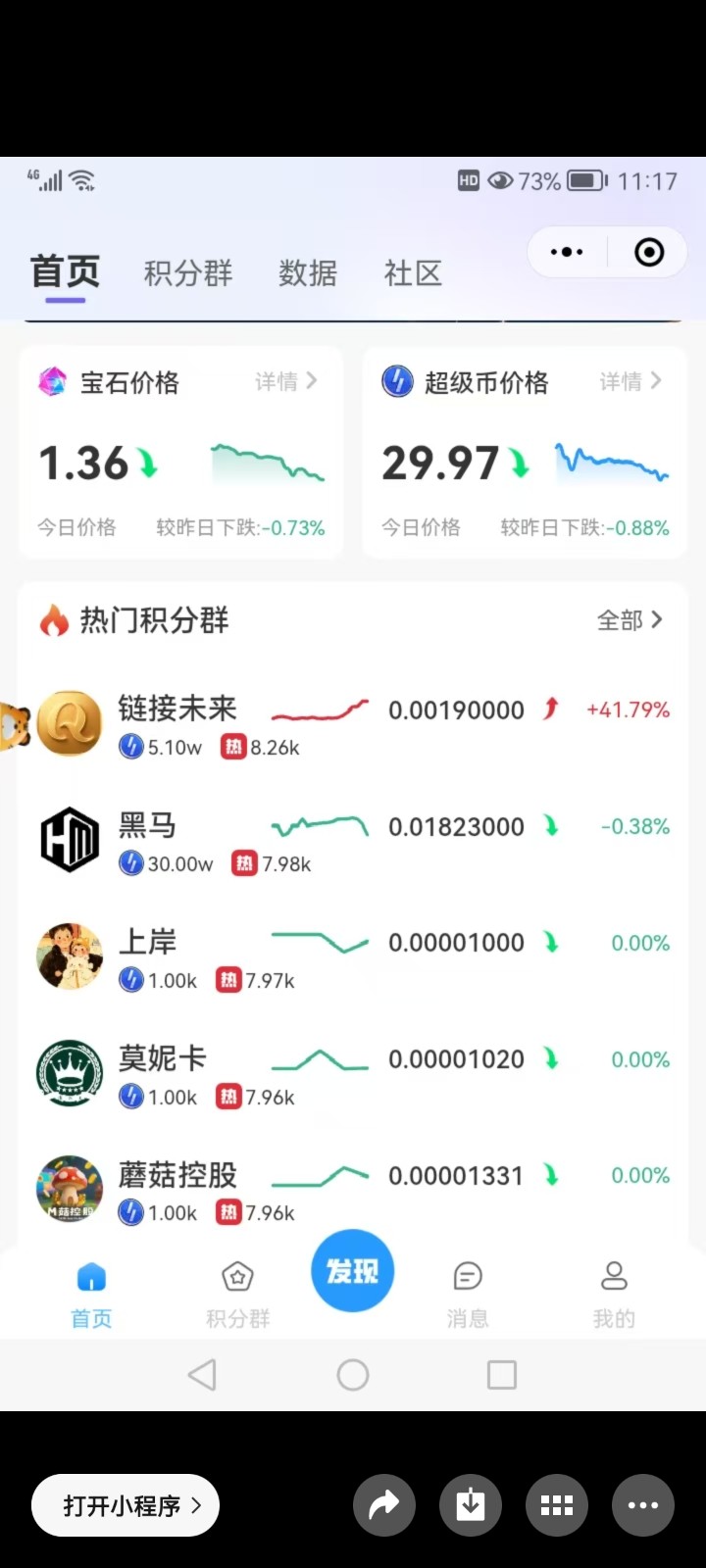Tap the 链接未来 group coin avatar
706x1568 pixels.
(x=69, y=723)
